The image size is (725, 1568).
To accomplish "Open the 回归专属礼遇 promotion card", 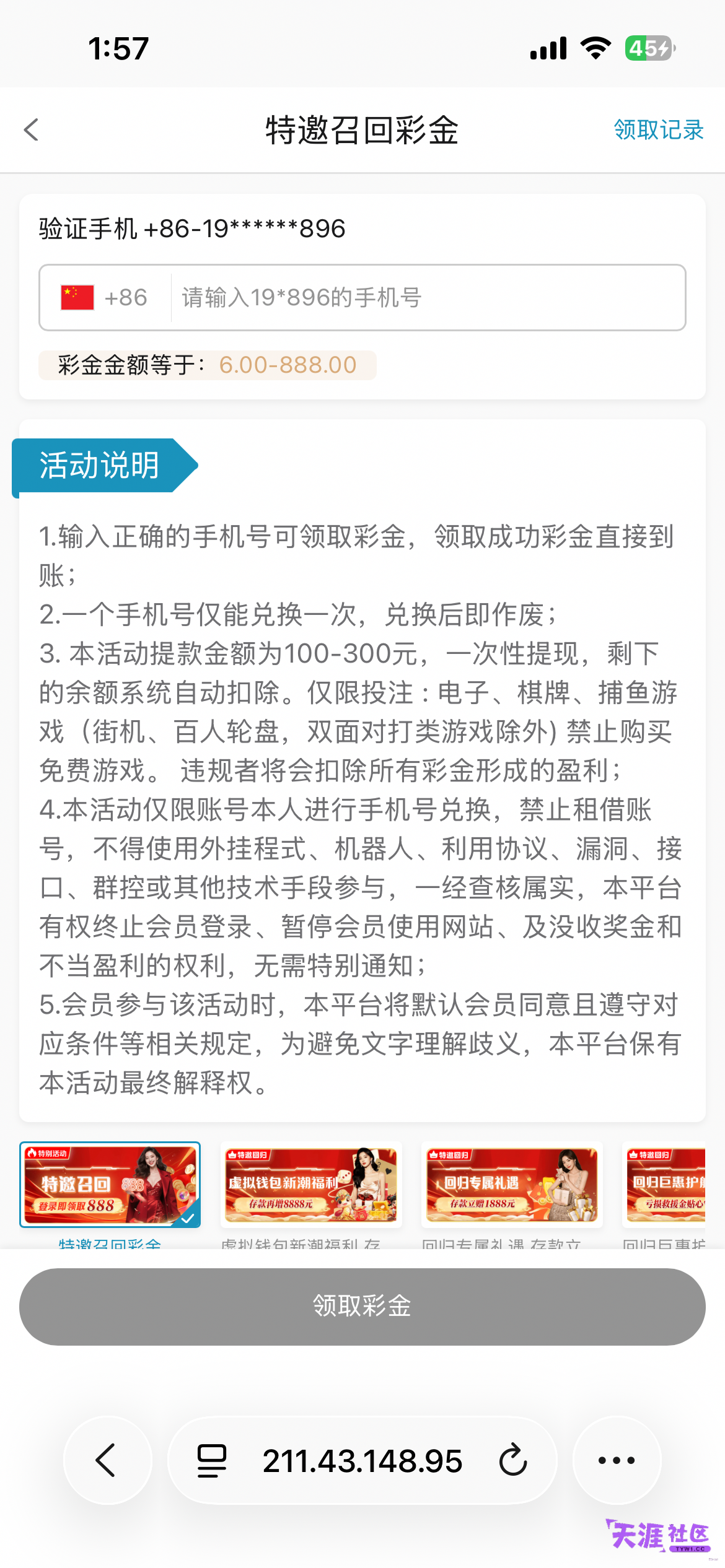I will pyautogui.click(x=512, y=1185).
